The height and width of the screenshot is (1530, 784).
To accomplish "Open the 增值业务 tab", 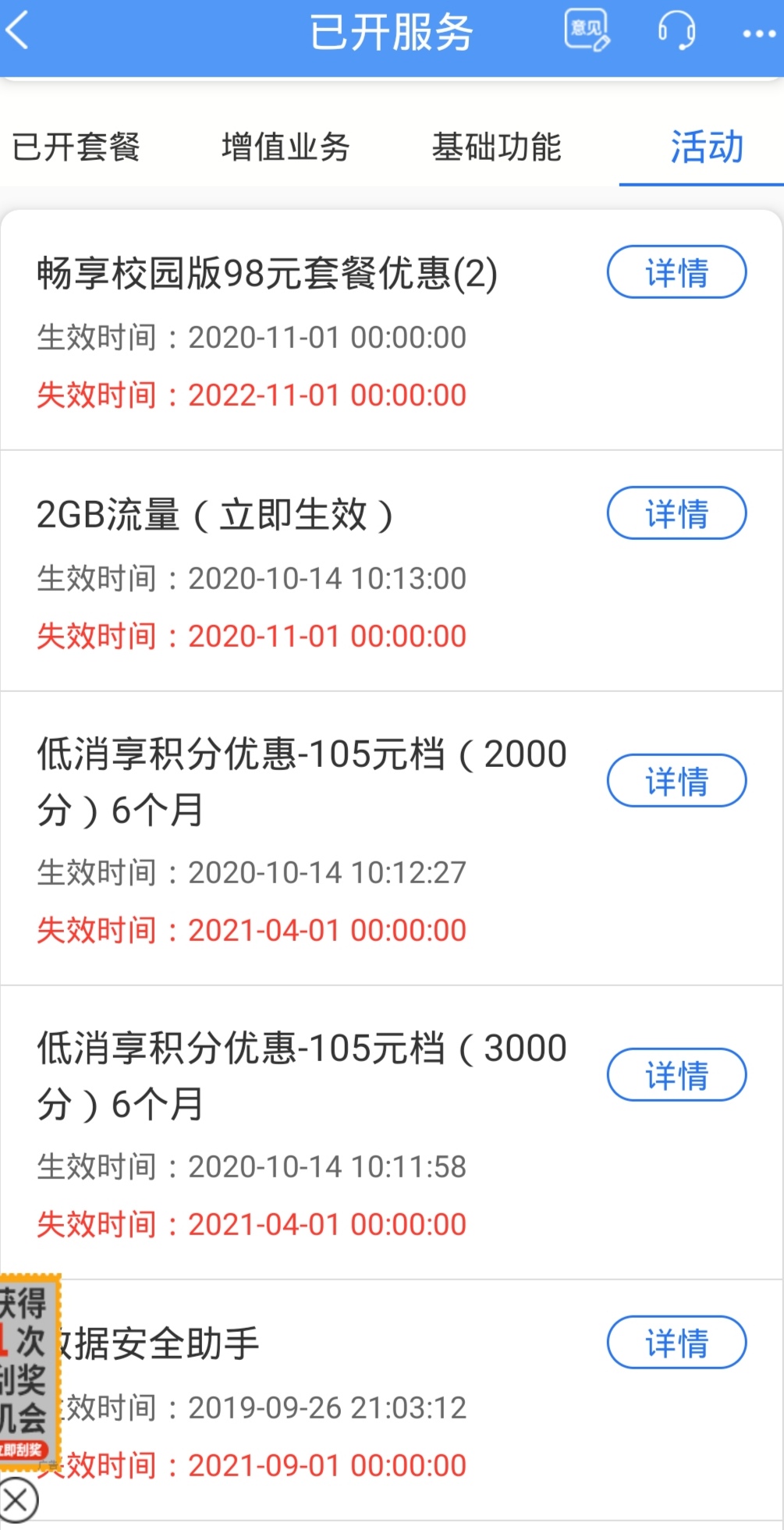I will pyautogui.click(x=286, y=148).
